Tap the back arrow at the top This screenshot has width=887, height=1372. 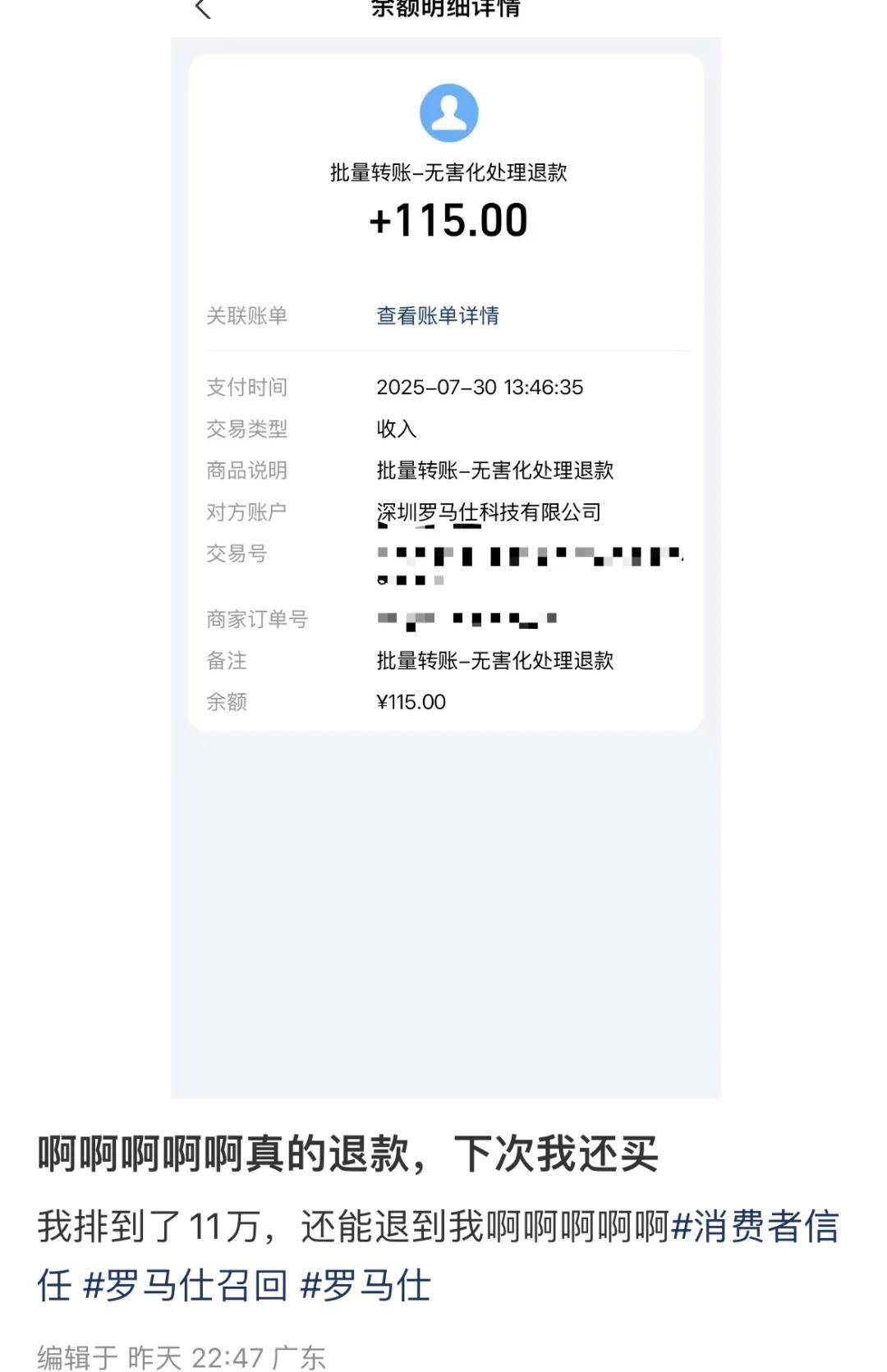201,10
